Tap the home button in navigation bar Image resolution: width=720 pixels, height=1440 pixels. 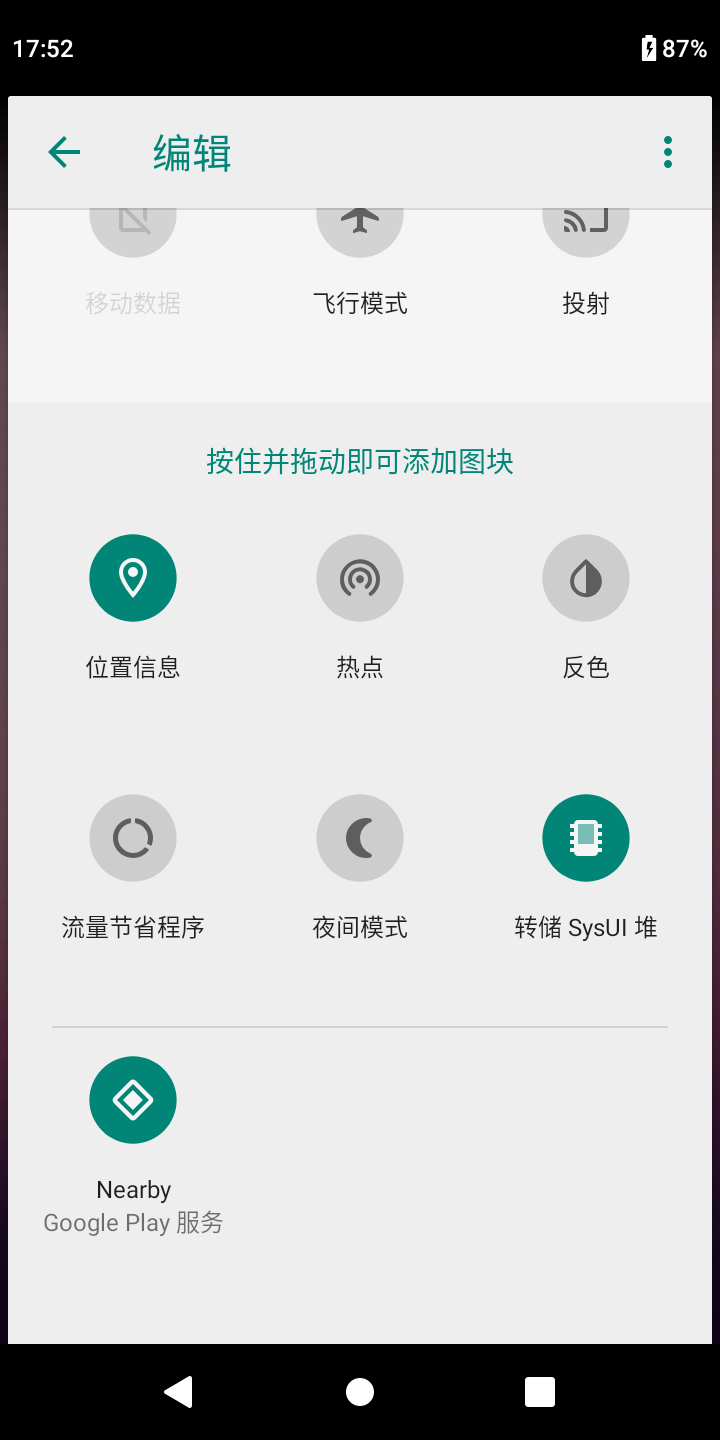click(360, 1390)
